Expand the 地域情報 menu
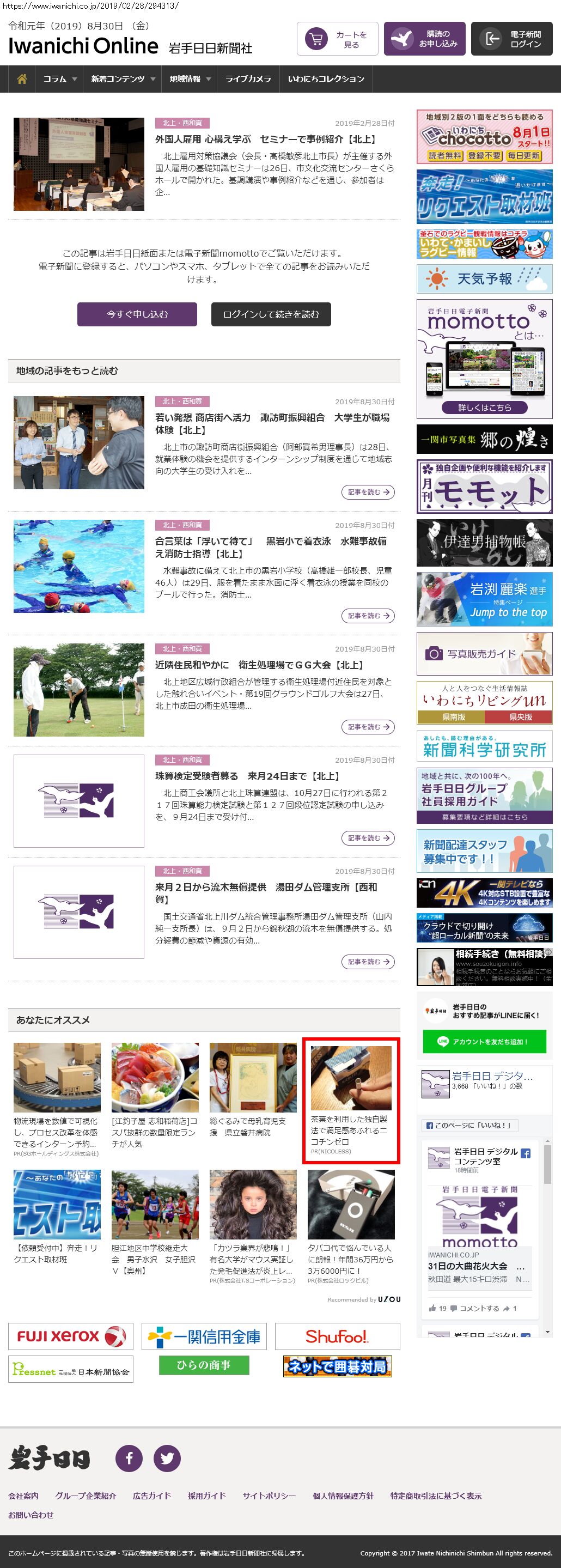This screenshot has height=1568, width=561. point(189,79)
